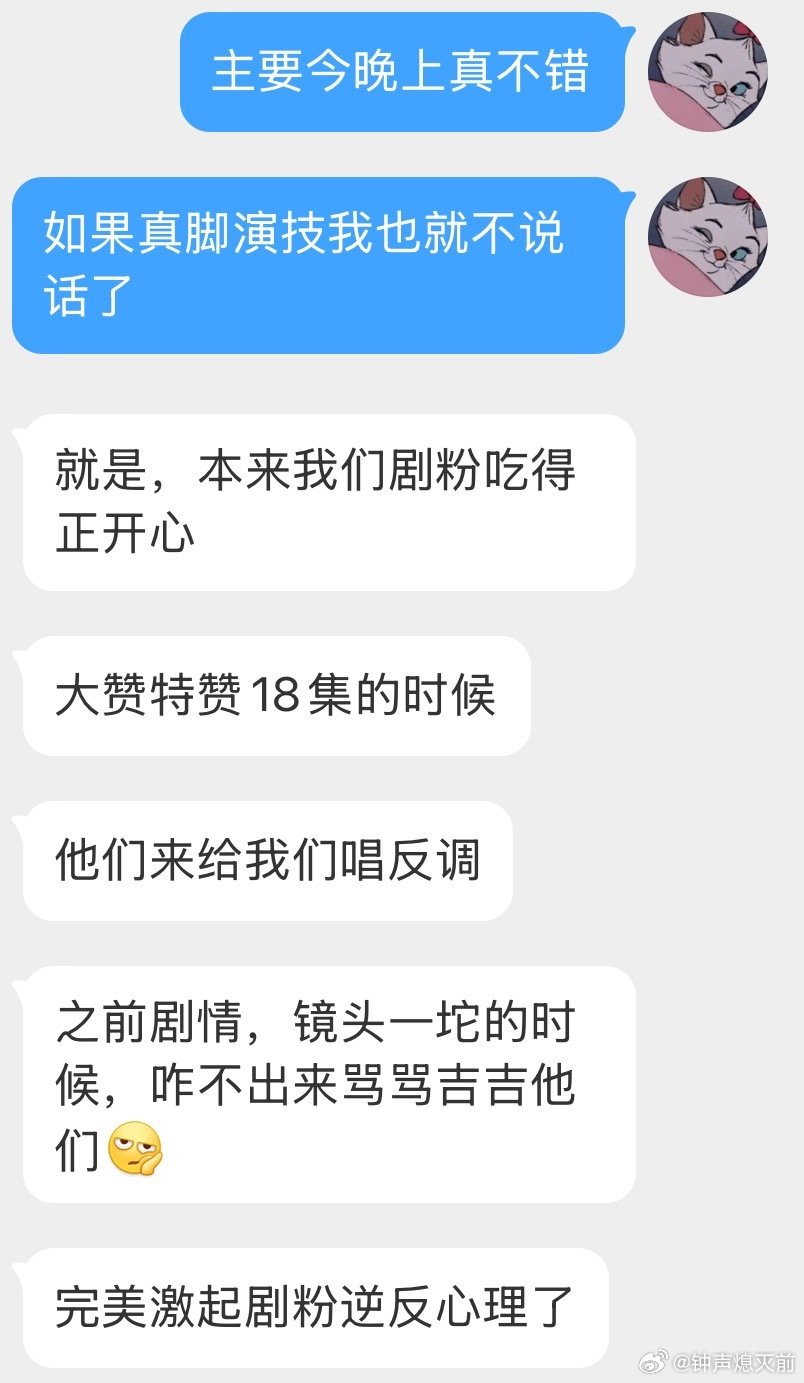Tap the signal waves above the Weibo logo
Image resolution: width=804 pixels, height=1383 pixels.
[661, 1354]
